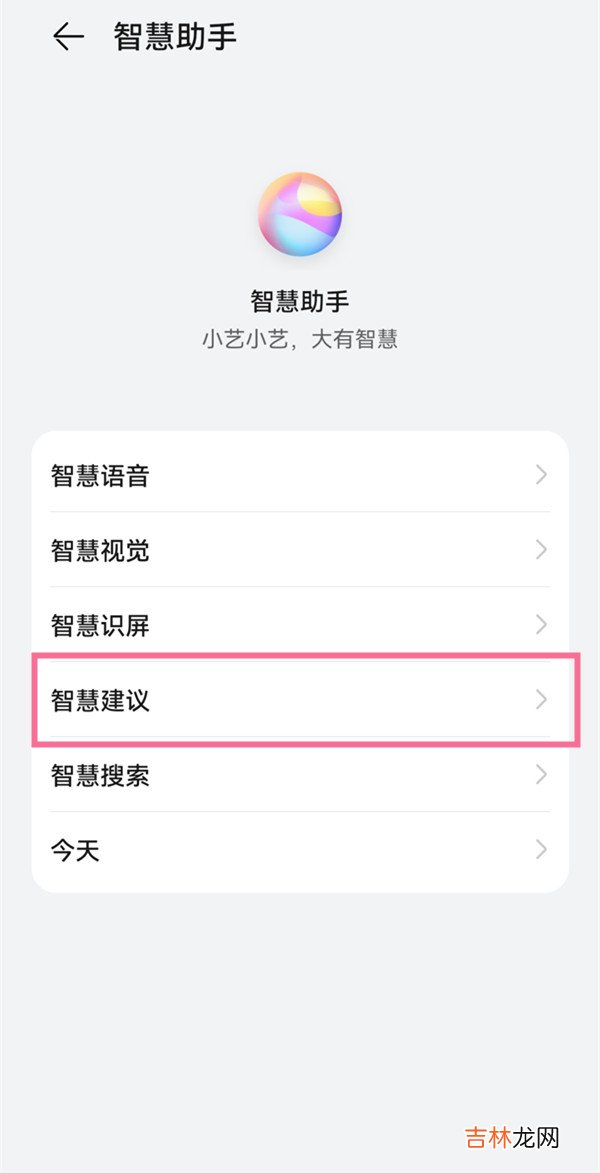Open the 今天 settings row
The image size is (600, 1173).
tap(300, 851)
